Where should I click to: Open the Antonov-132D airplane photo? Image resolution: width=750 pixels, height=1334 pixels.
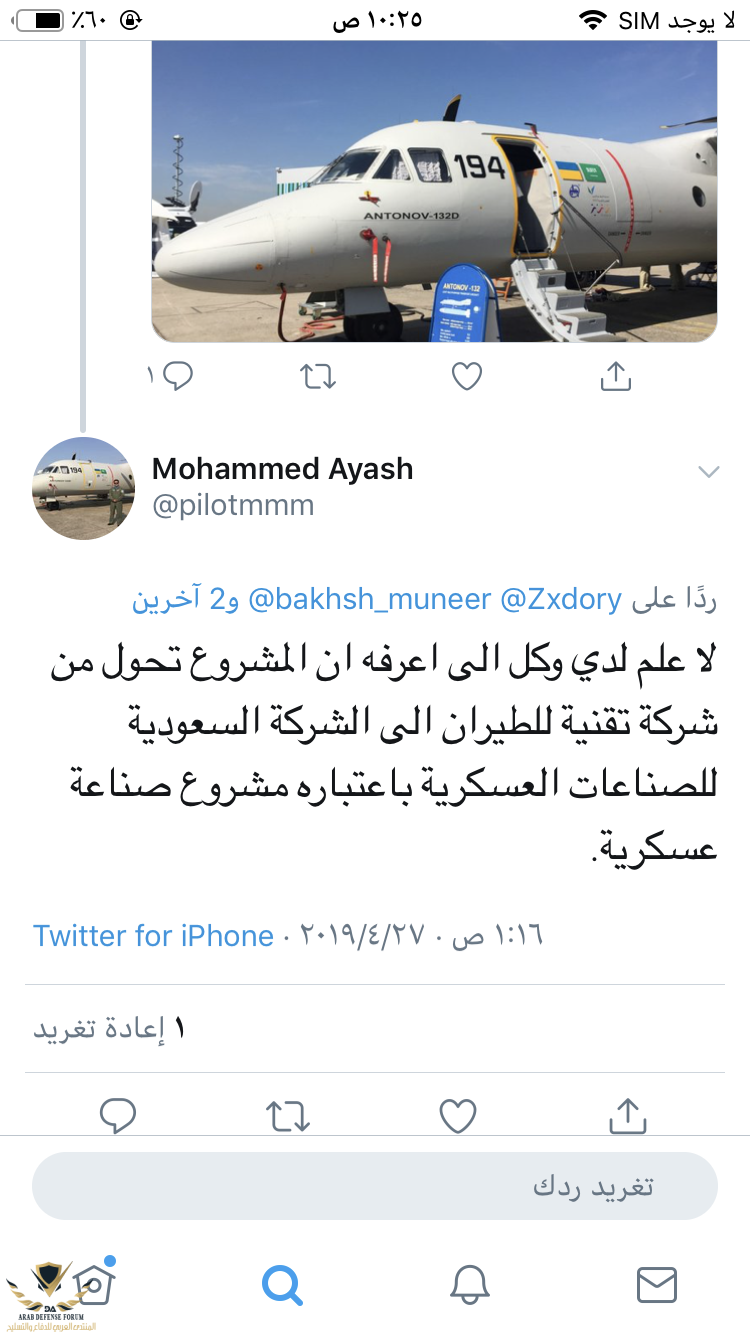click(434, 190)
